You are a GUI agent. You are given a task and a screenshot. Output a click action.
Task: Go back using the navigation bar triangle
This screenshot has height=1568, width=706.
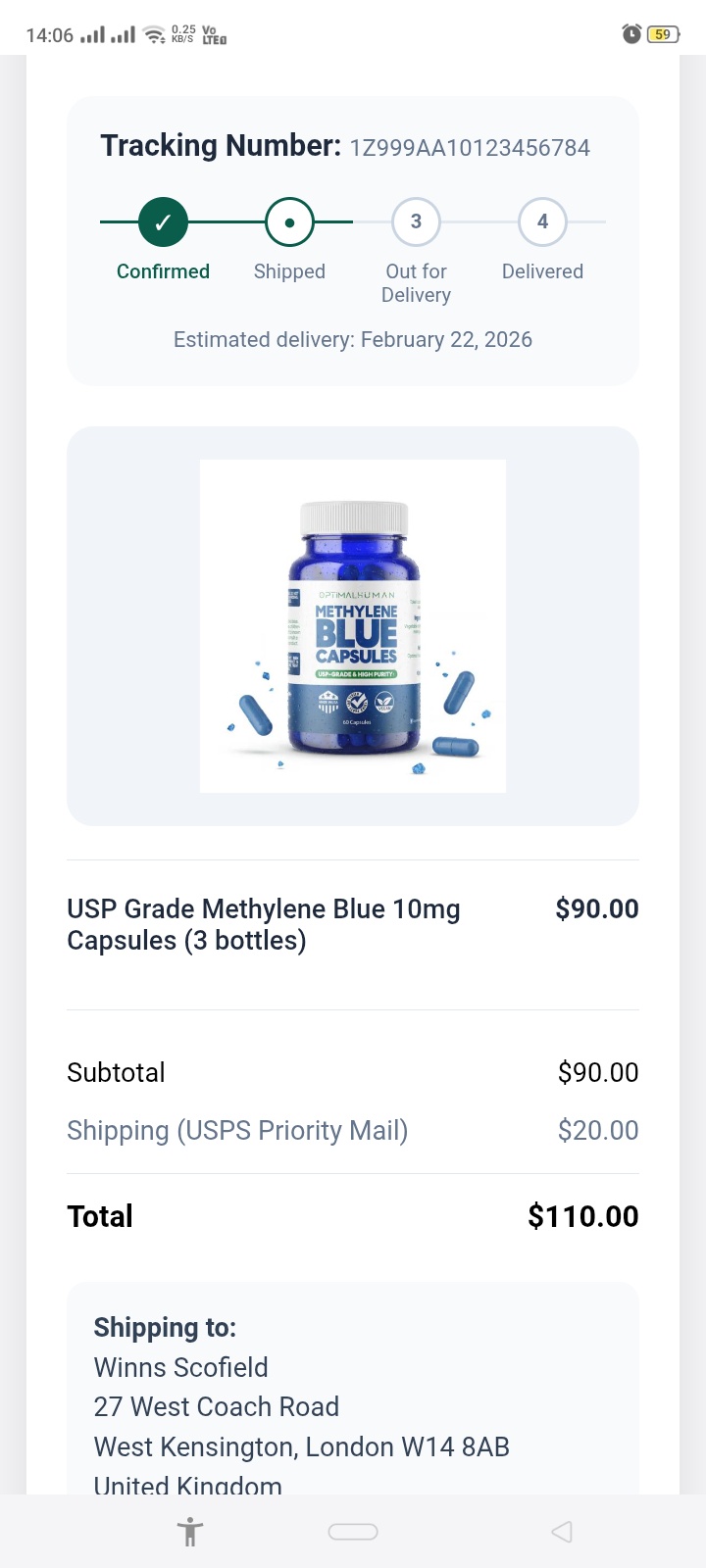click(561, 1532)
